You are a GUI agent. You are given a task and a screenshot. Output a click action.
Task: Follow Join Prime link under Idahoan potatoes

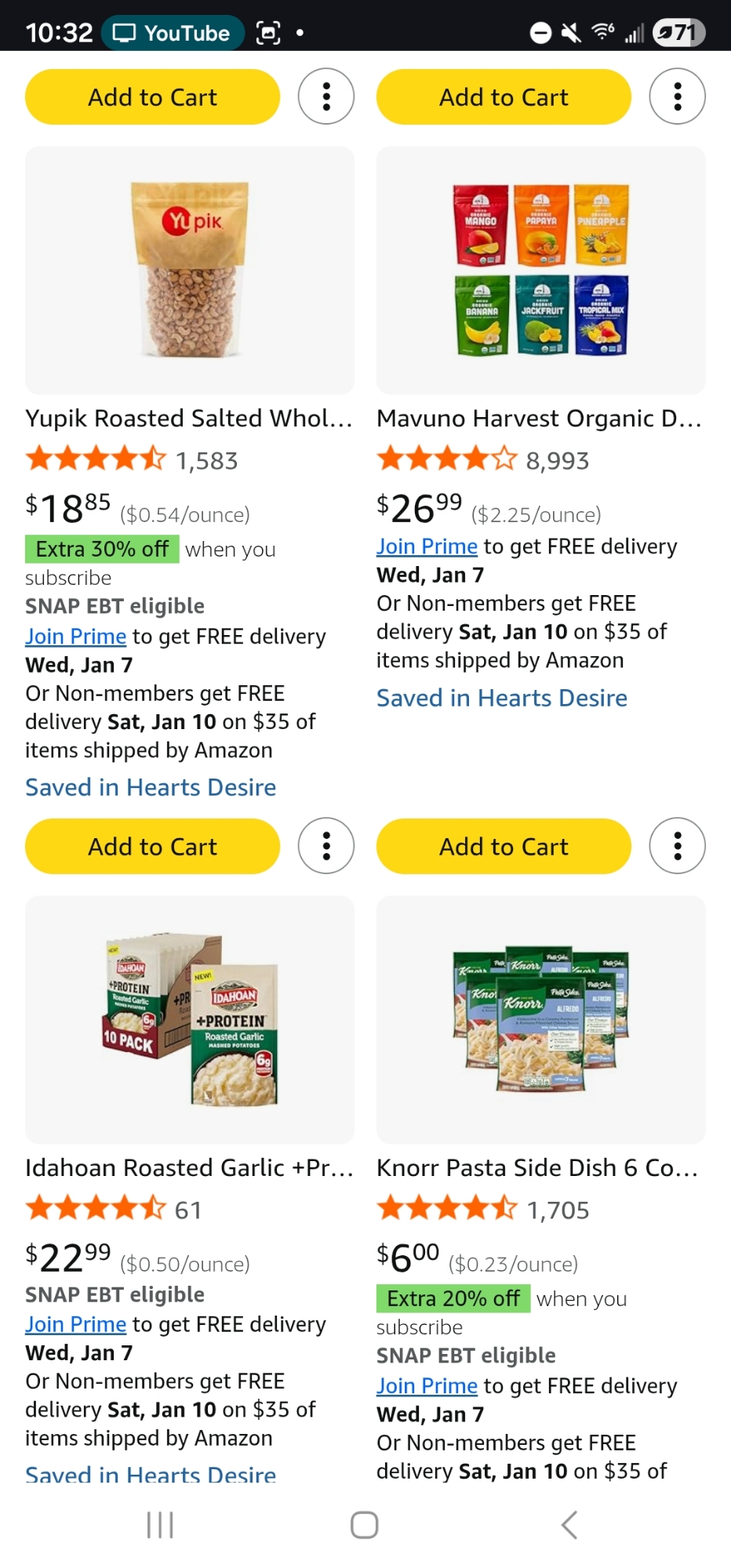point(75,1324)
